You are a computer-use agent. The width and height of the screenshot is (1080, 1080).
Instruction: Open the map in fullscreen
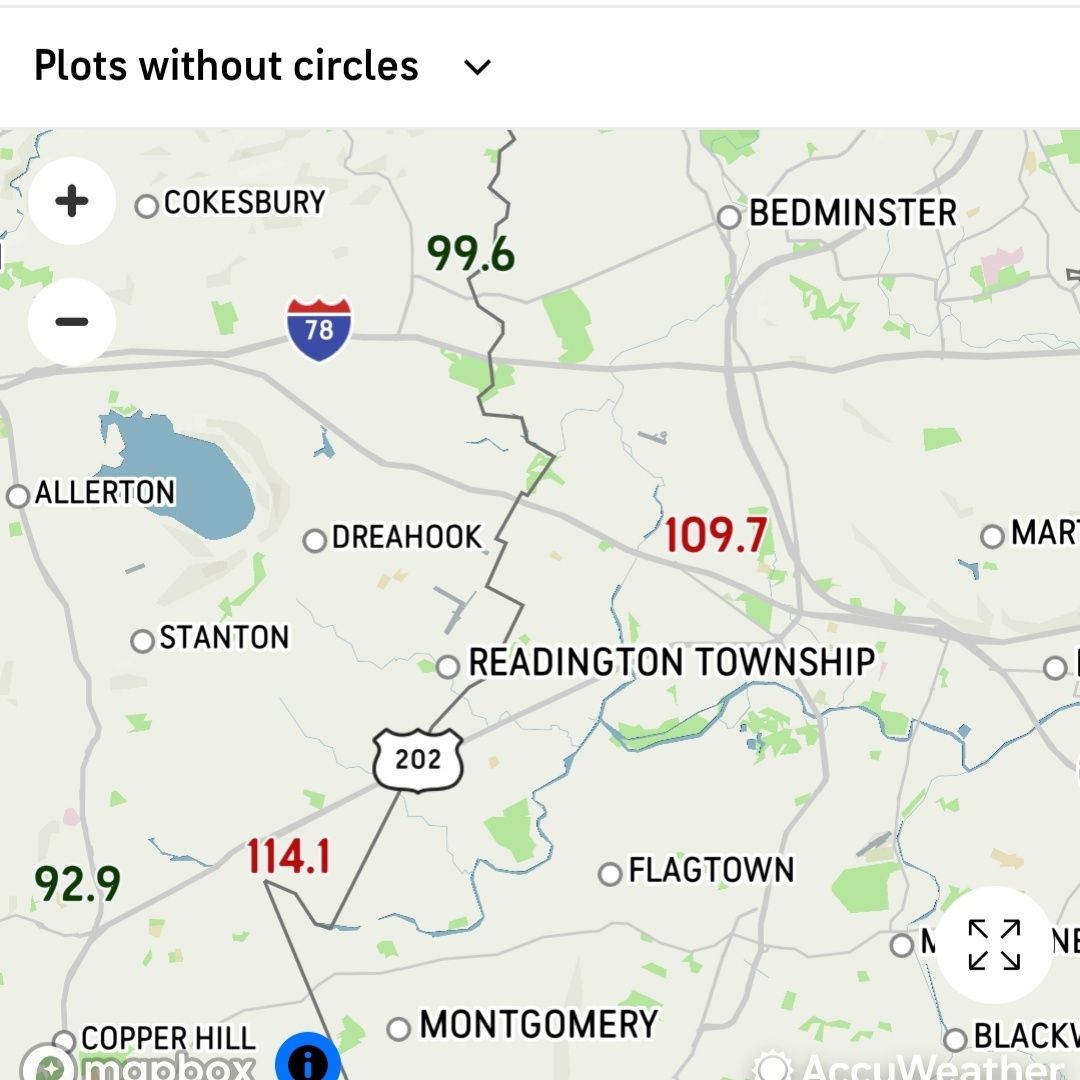994,945
